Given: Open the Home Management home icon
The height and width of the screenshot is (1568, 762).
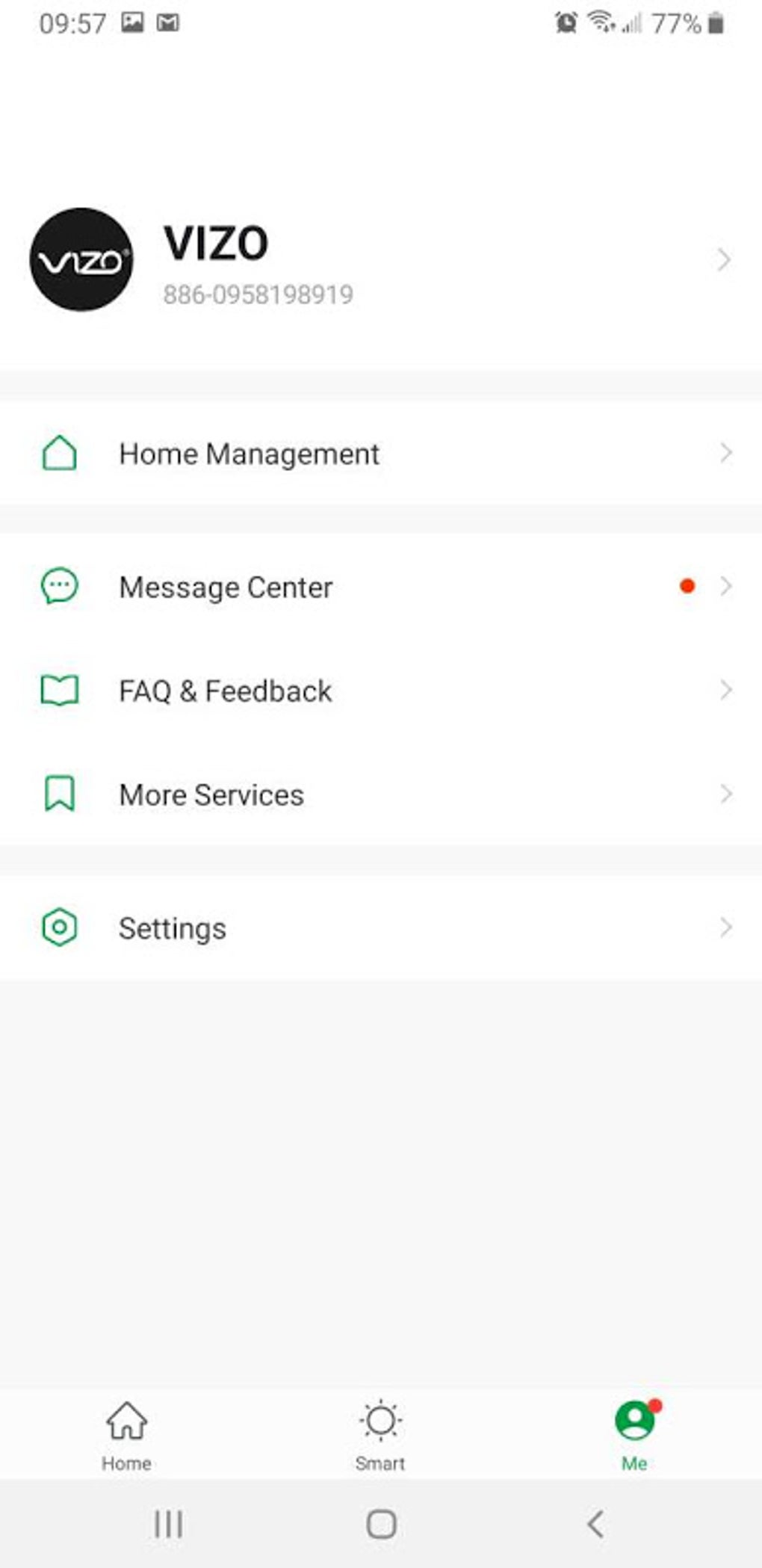Looking at the screenshot, I should 61,452.
